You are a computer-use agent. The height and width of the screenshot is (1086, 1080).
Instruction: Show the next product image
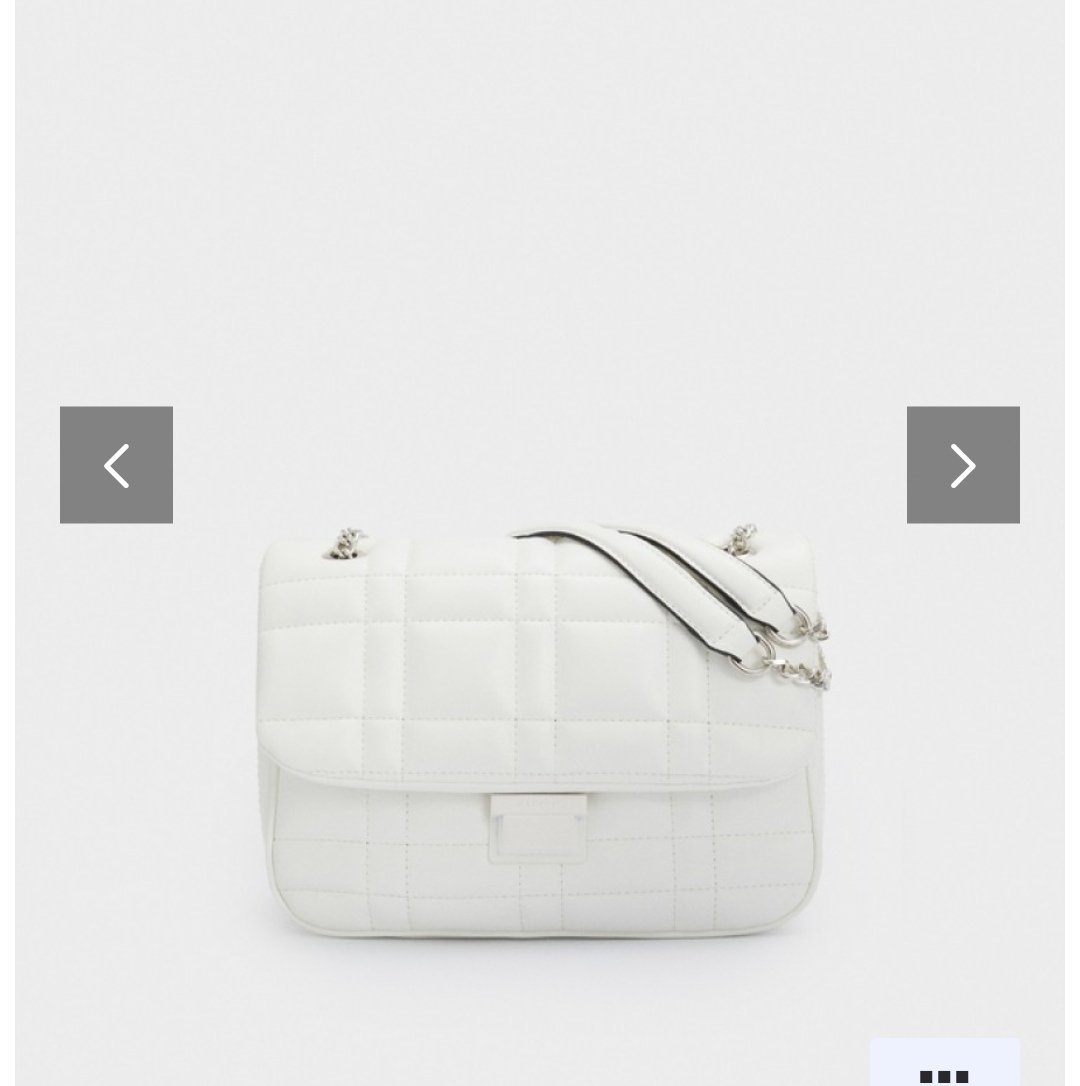[963, 465]
